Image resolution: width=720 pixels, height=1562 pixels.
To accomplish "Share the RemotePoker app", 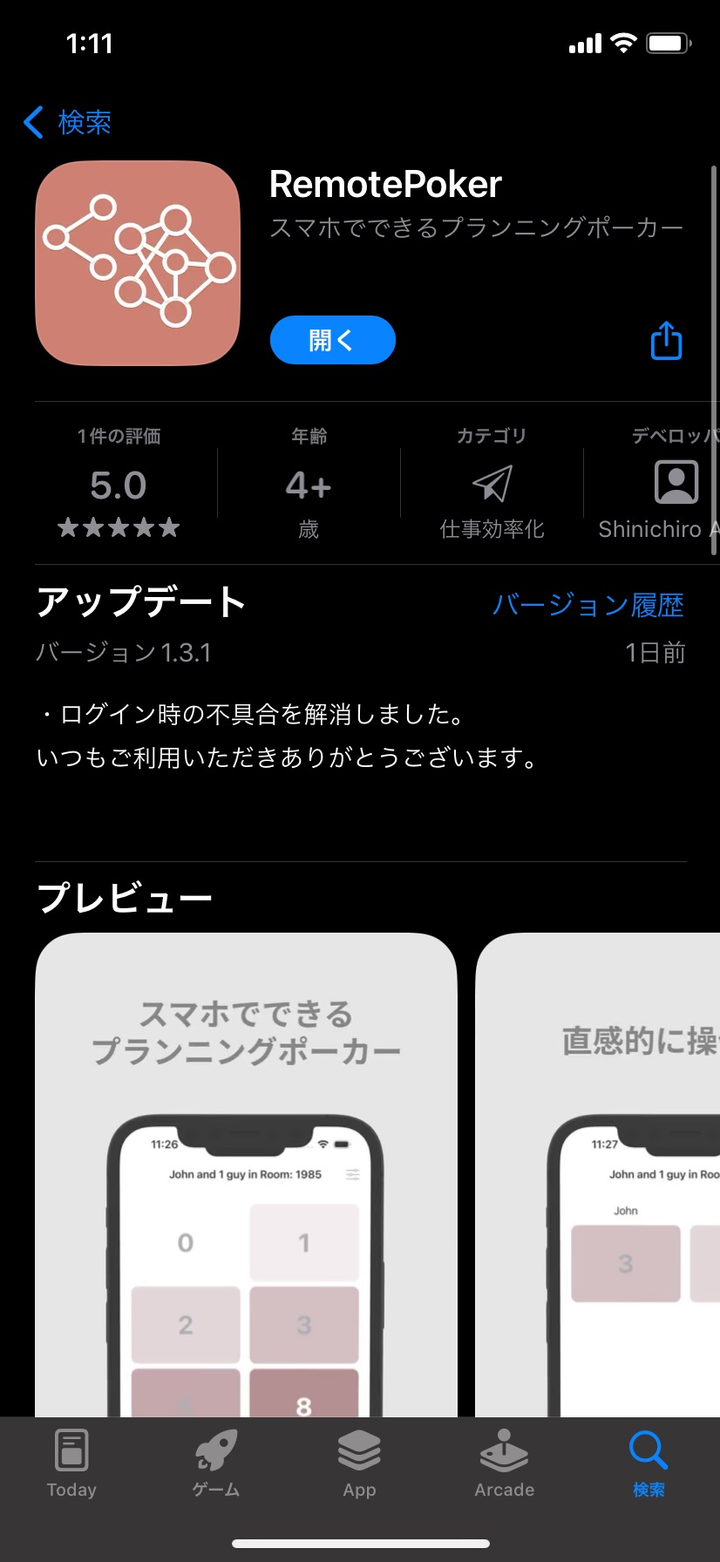I will [666, 341].
